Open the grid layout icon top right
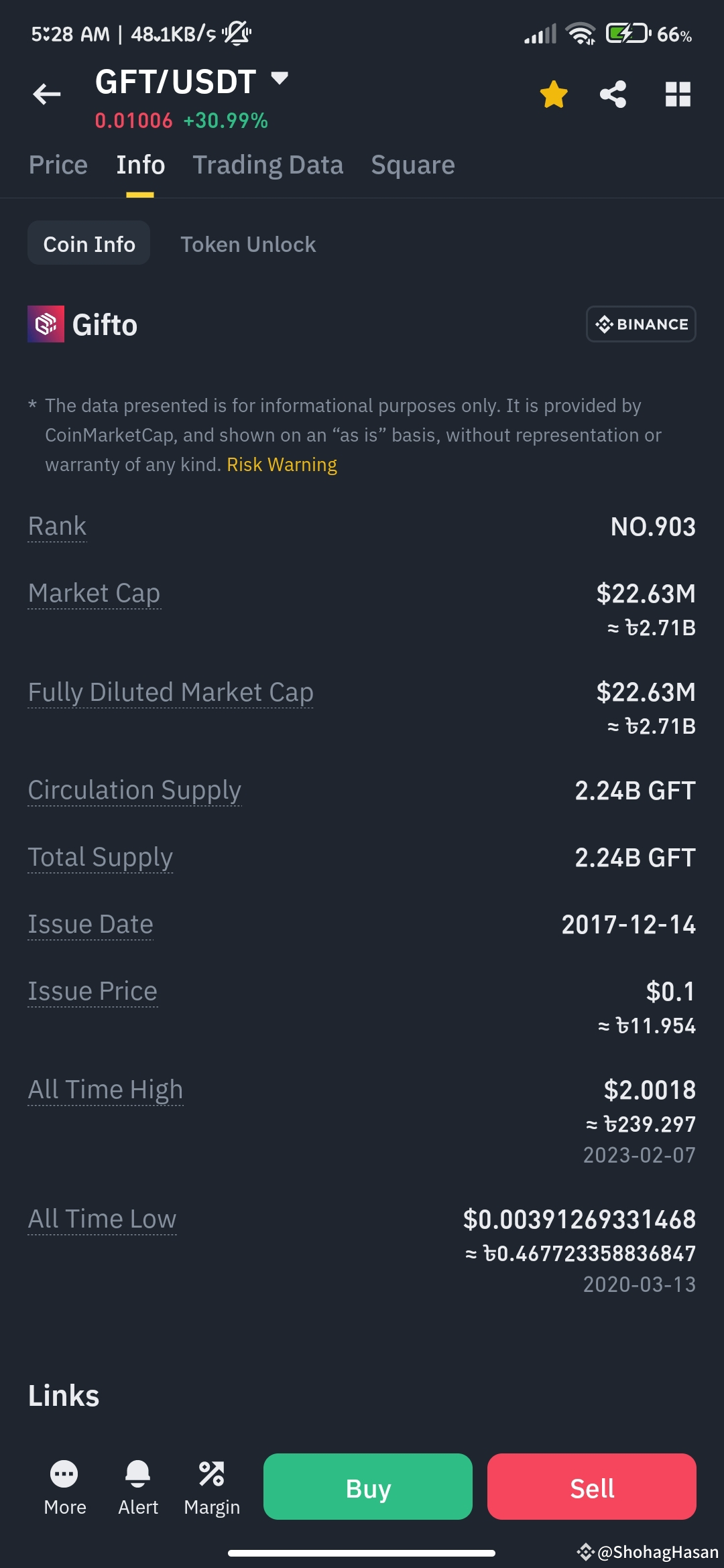Viewport: 724px width, 1568px height. pos(677,94)
